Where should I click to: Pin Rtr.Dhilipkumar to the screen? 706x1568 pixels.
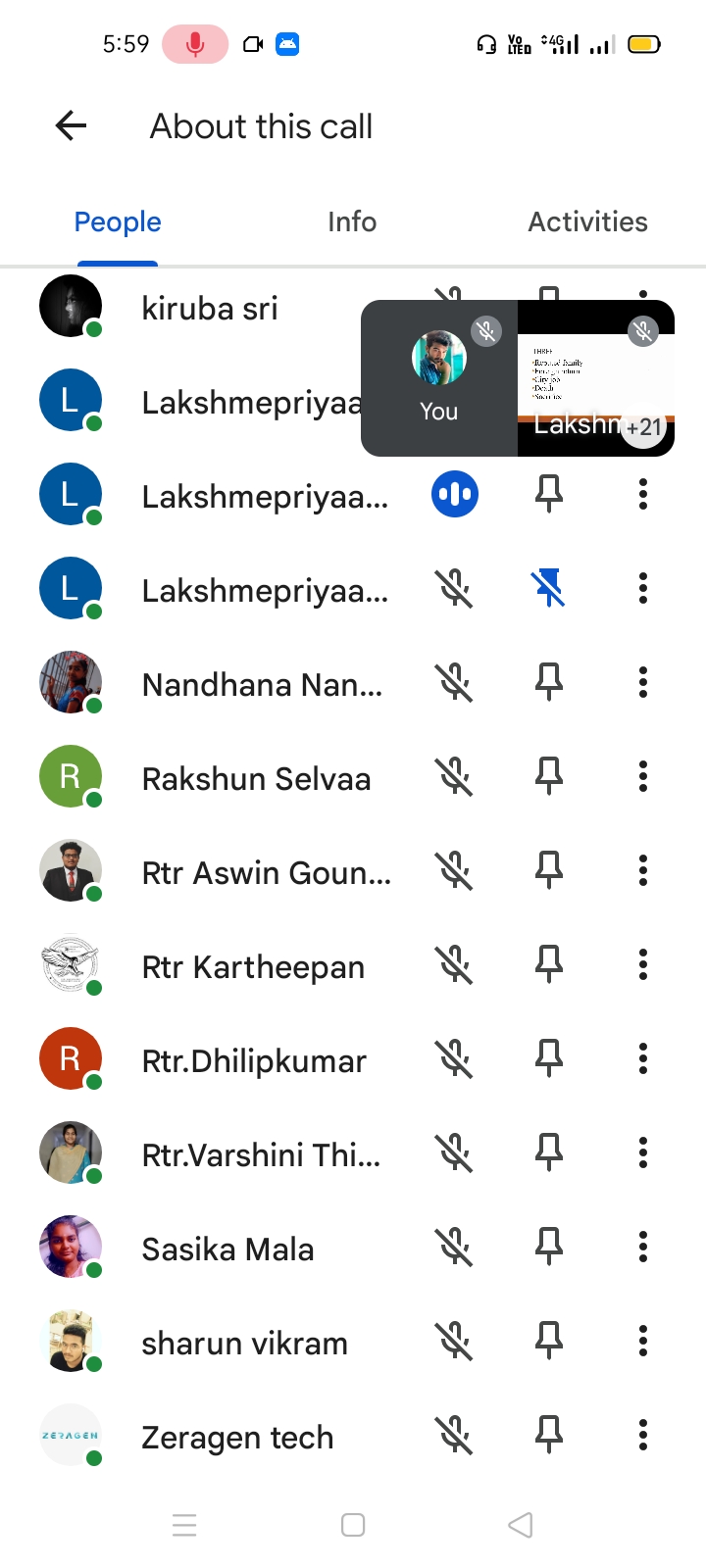coord(549,1059)
